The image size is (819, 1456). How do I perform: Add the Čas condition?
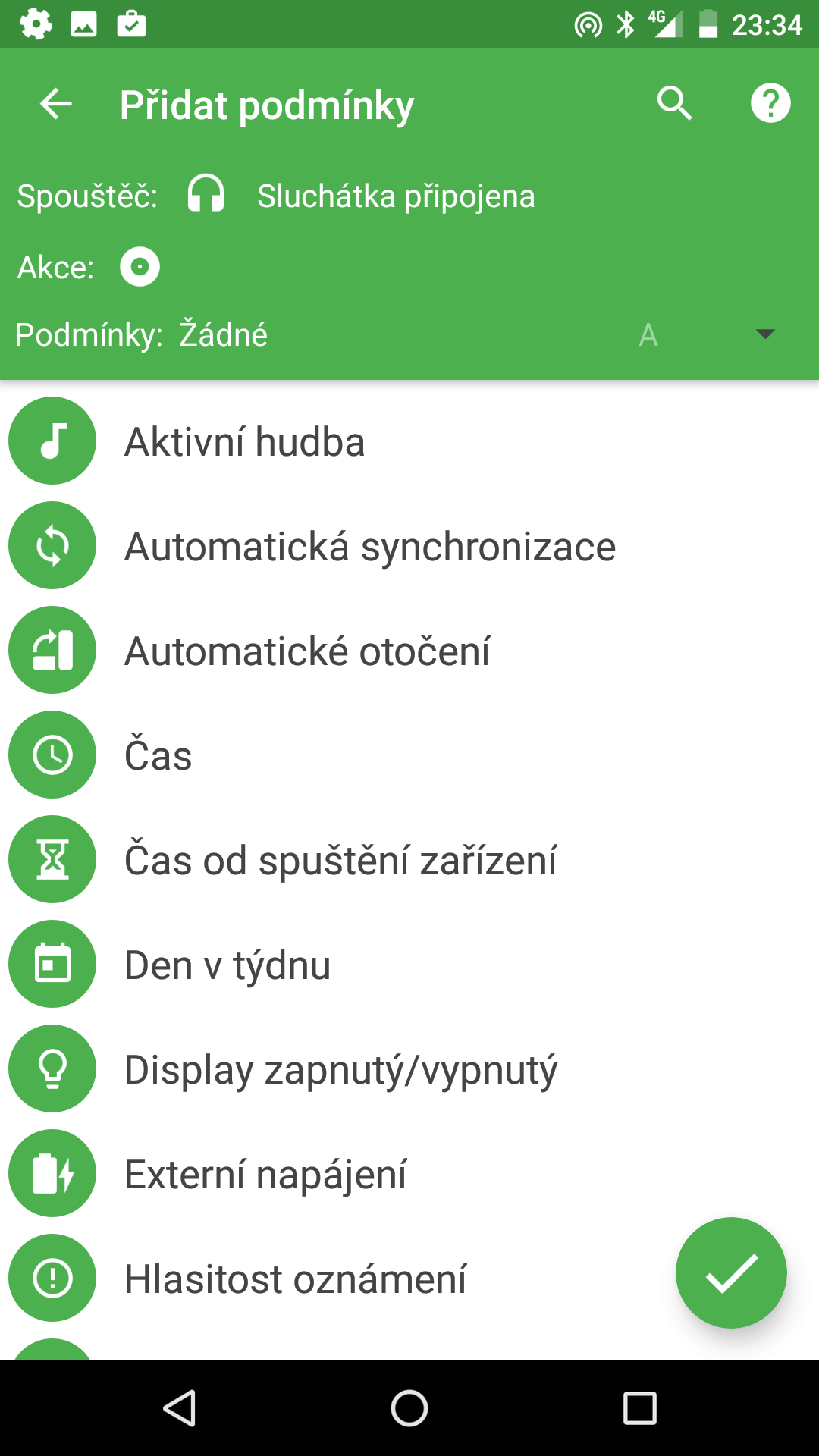[x=409, y=755]
